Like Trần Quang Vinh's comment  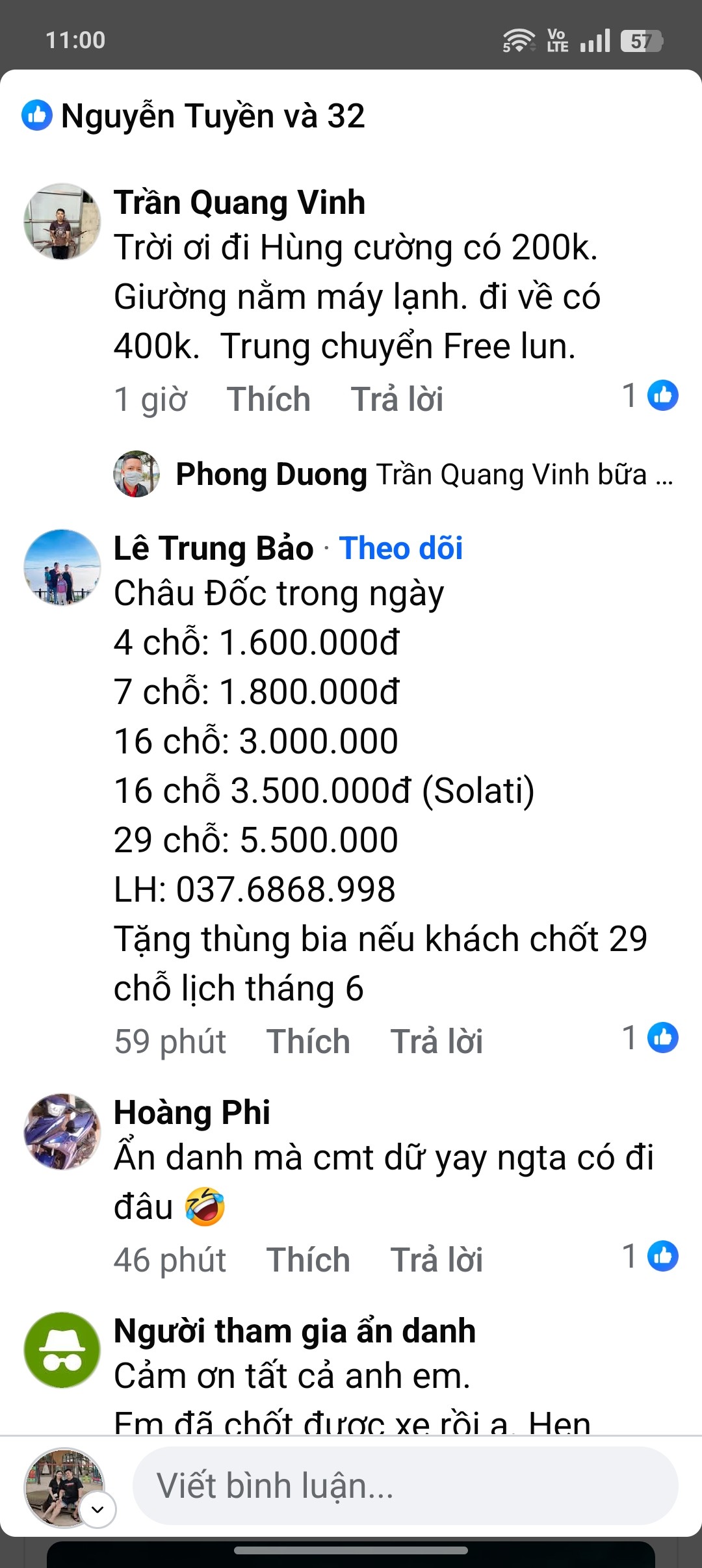pyautogui.click(x=268, y=399)
